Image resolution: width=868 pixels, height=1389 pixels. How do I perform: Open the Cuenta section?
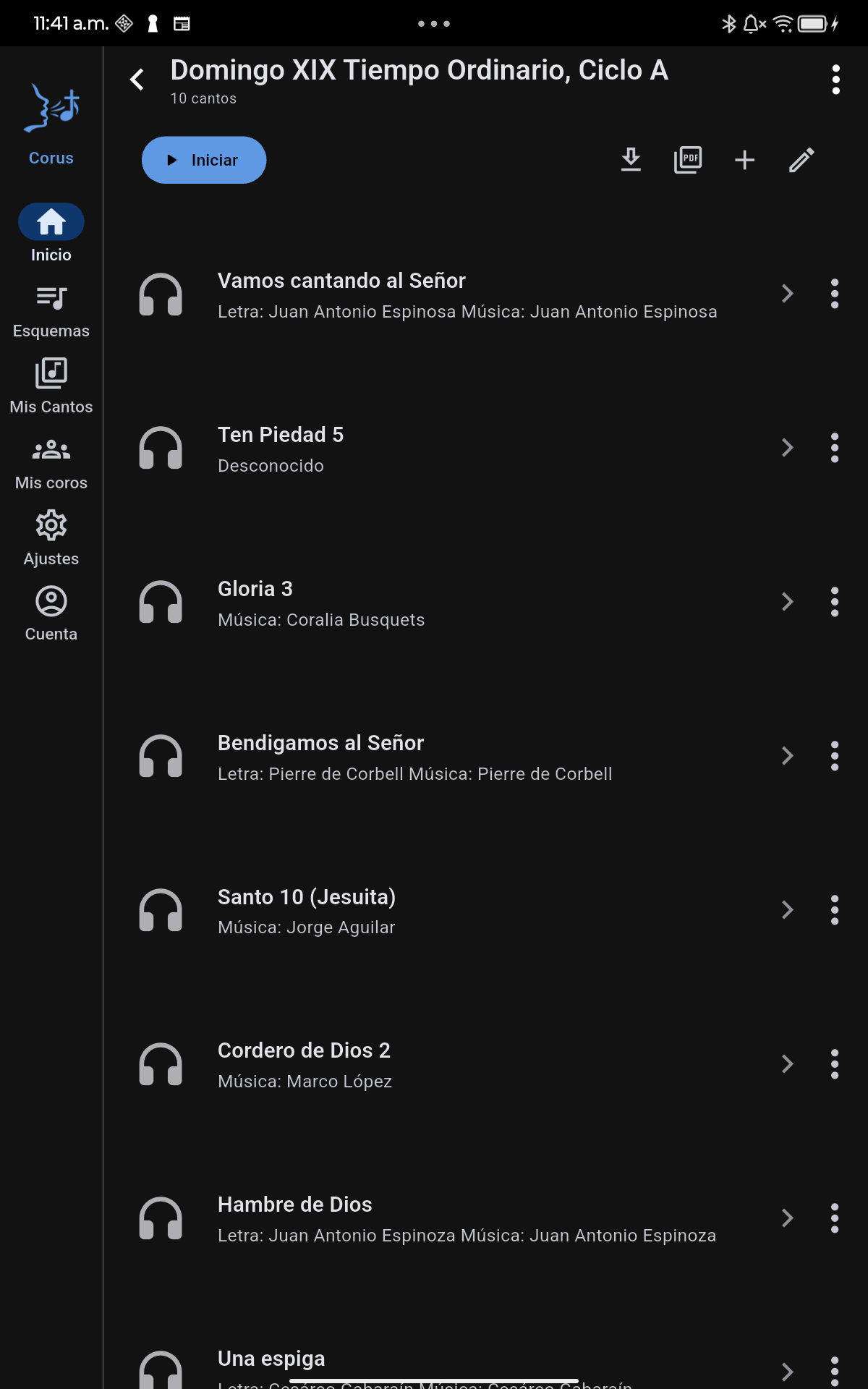coord(51,615)
